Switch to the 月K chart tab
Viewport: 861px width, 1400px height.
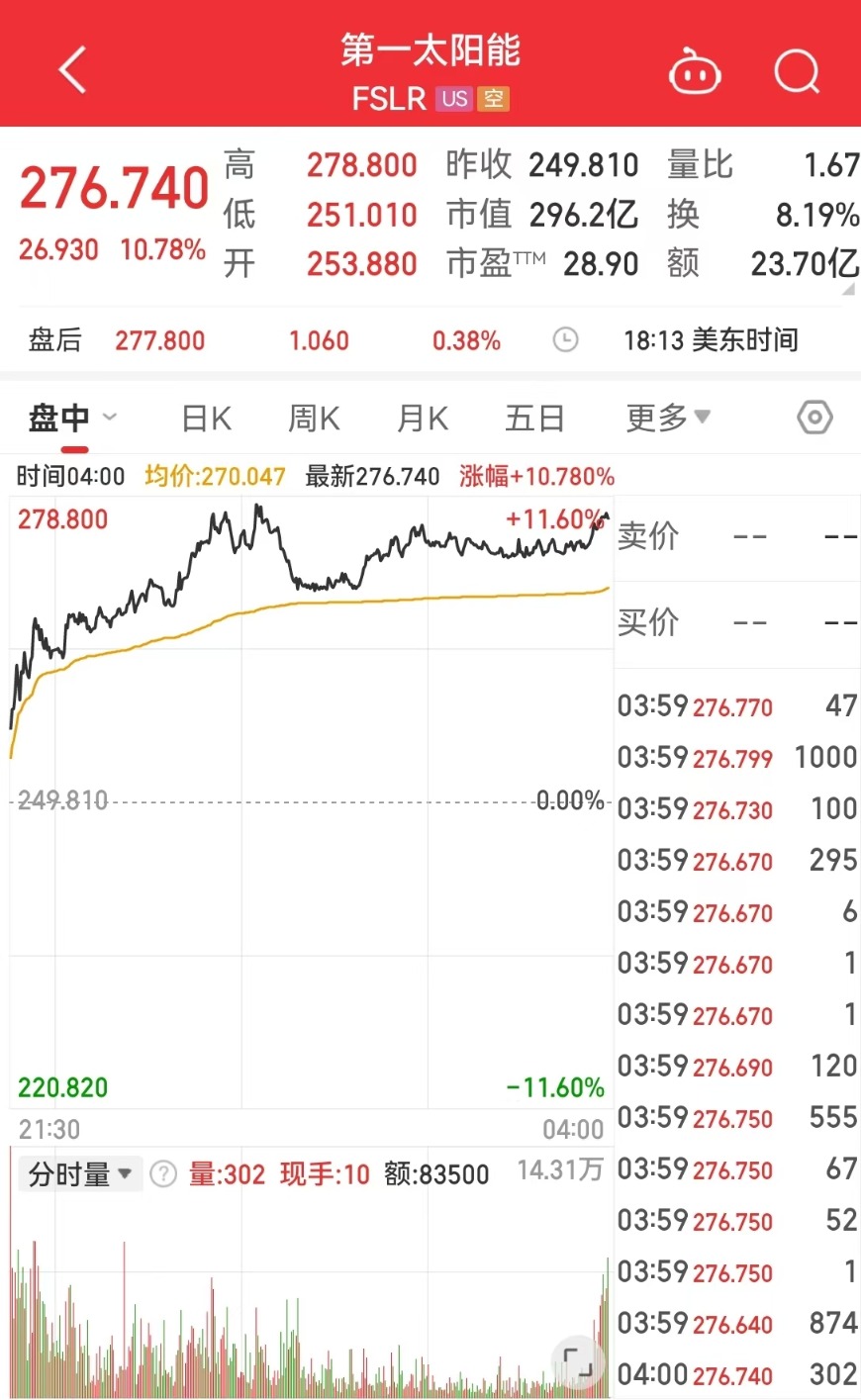tap(423, 419)
